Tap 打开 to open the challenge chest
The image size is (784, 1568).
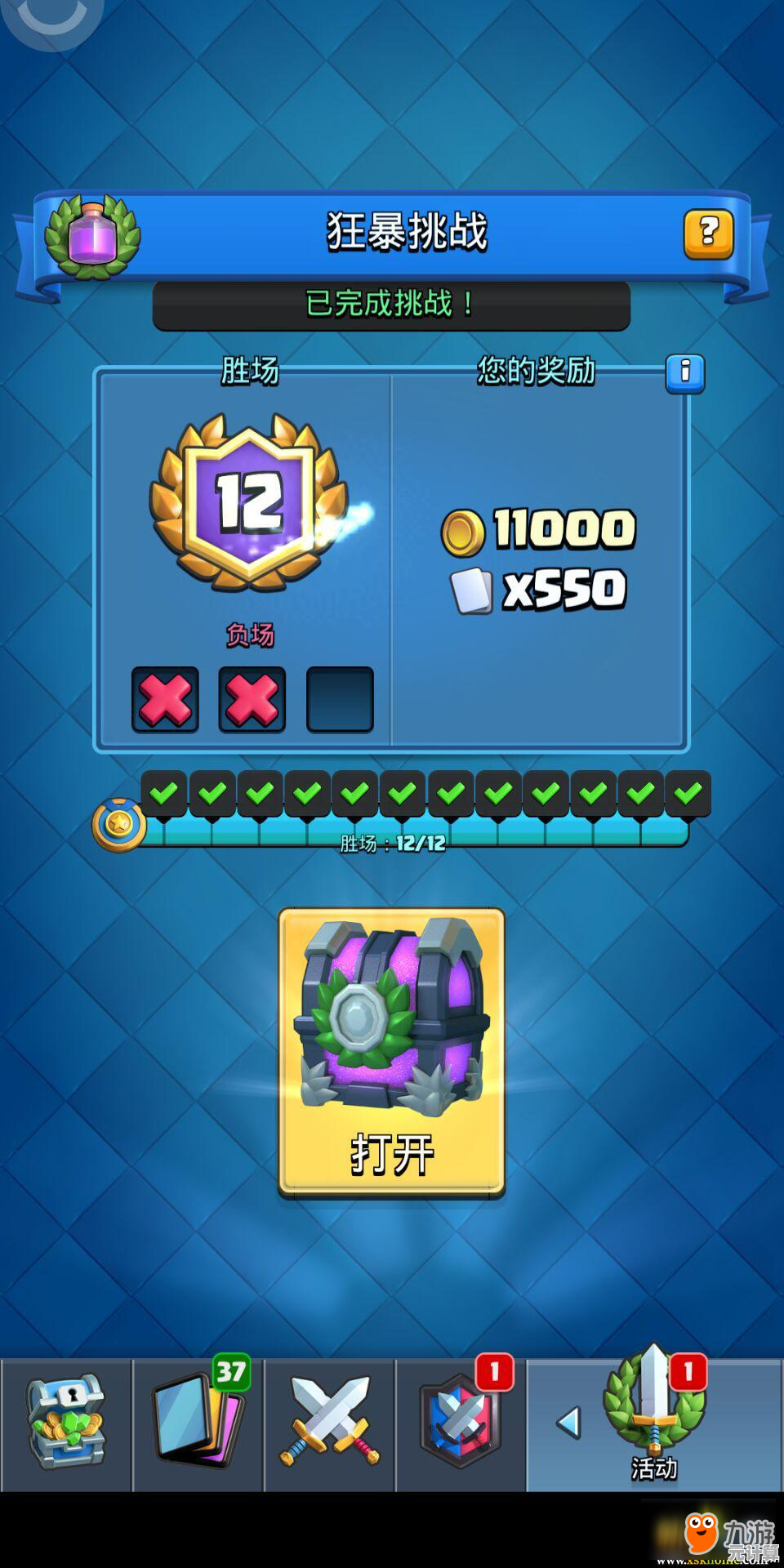point(391,1053)
